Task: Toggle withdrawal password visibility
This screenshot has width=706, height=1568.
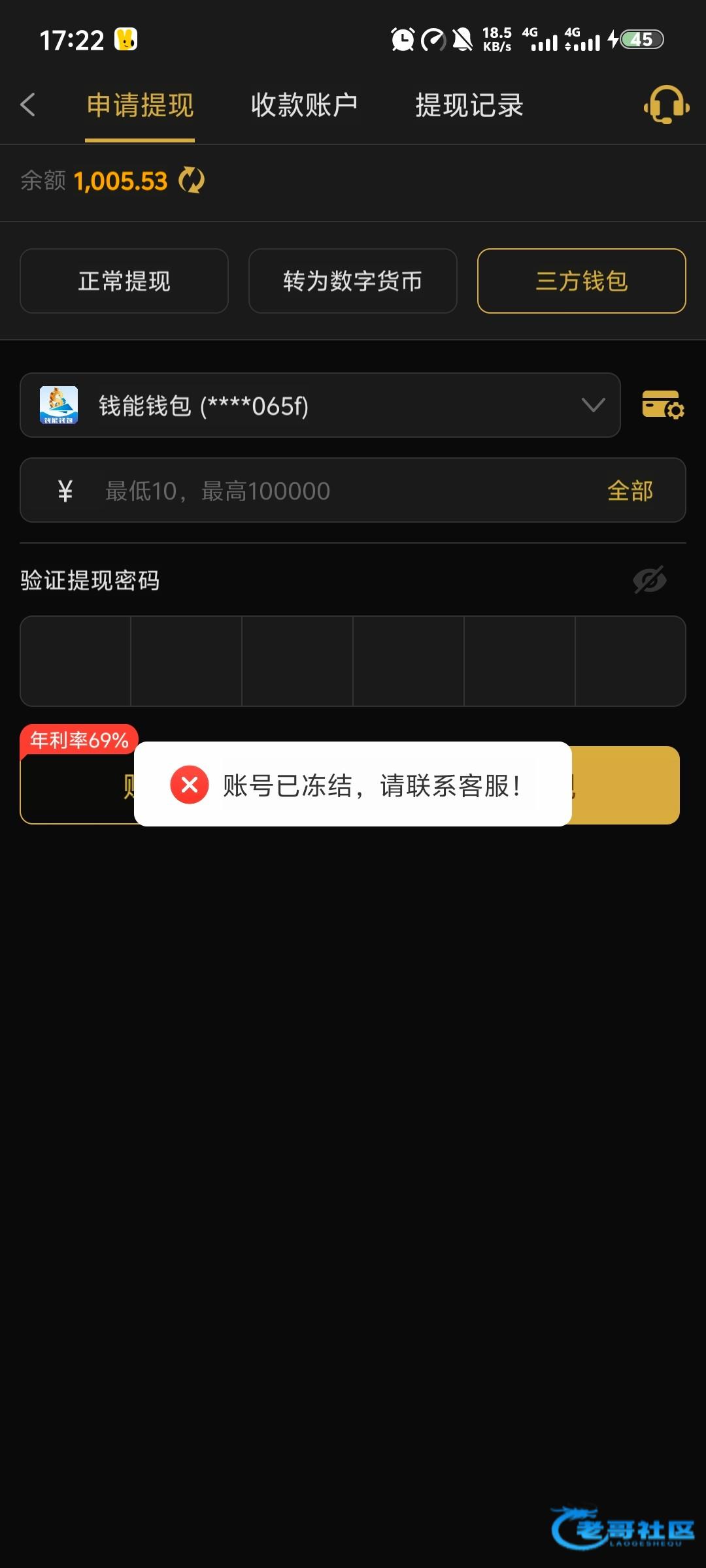Action: pyautogui.click(x=649, y=580)
